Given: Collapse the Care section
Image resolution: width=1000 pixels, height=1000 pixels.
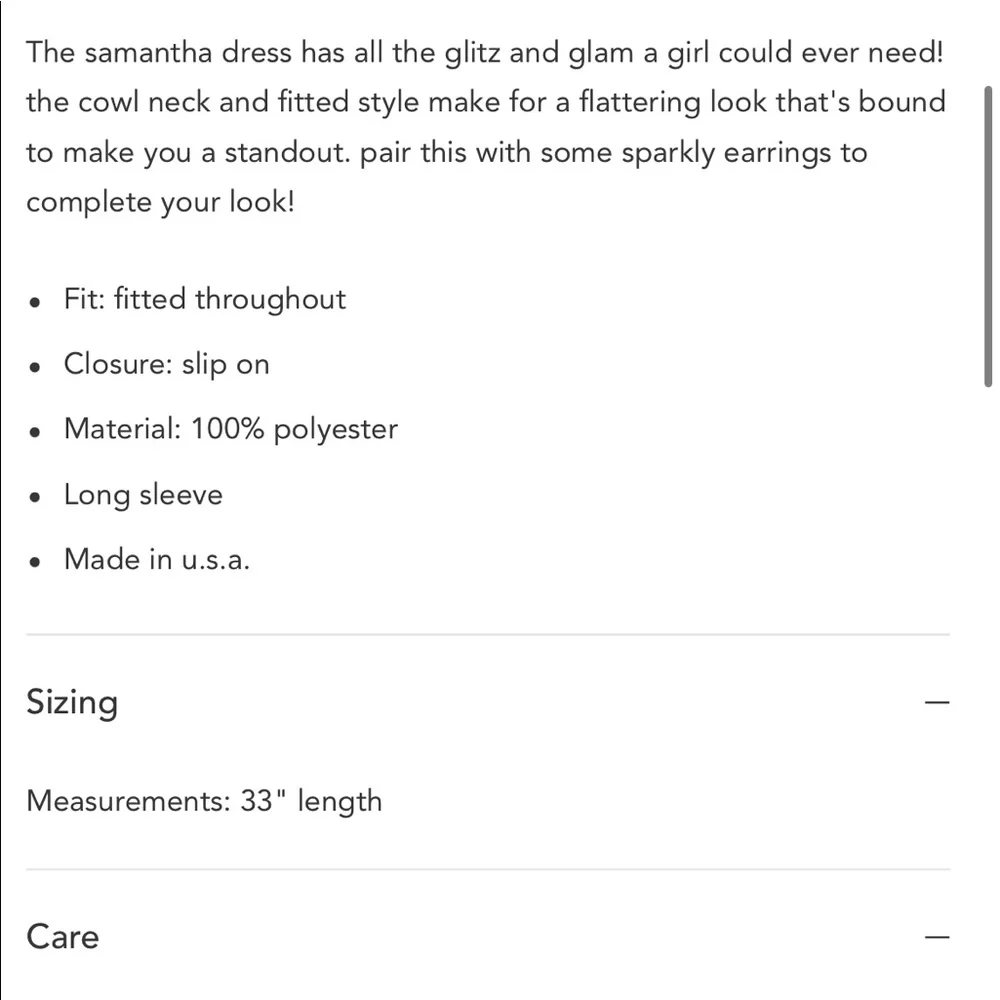Looking at the screenshot, I should click(936, 937).
